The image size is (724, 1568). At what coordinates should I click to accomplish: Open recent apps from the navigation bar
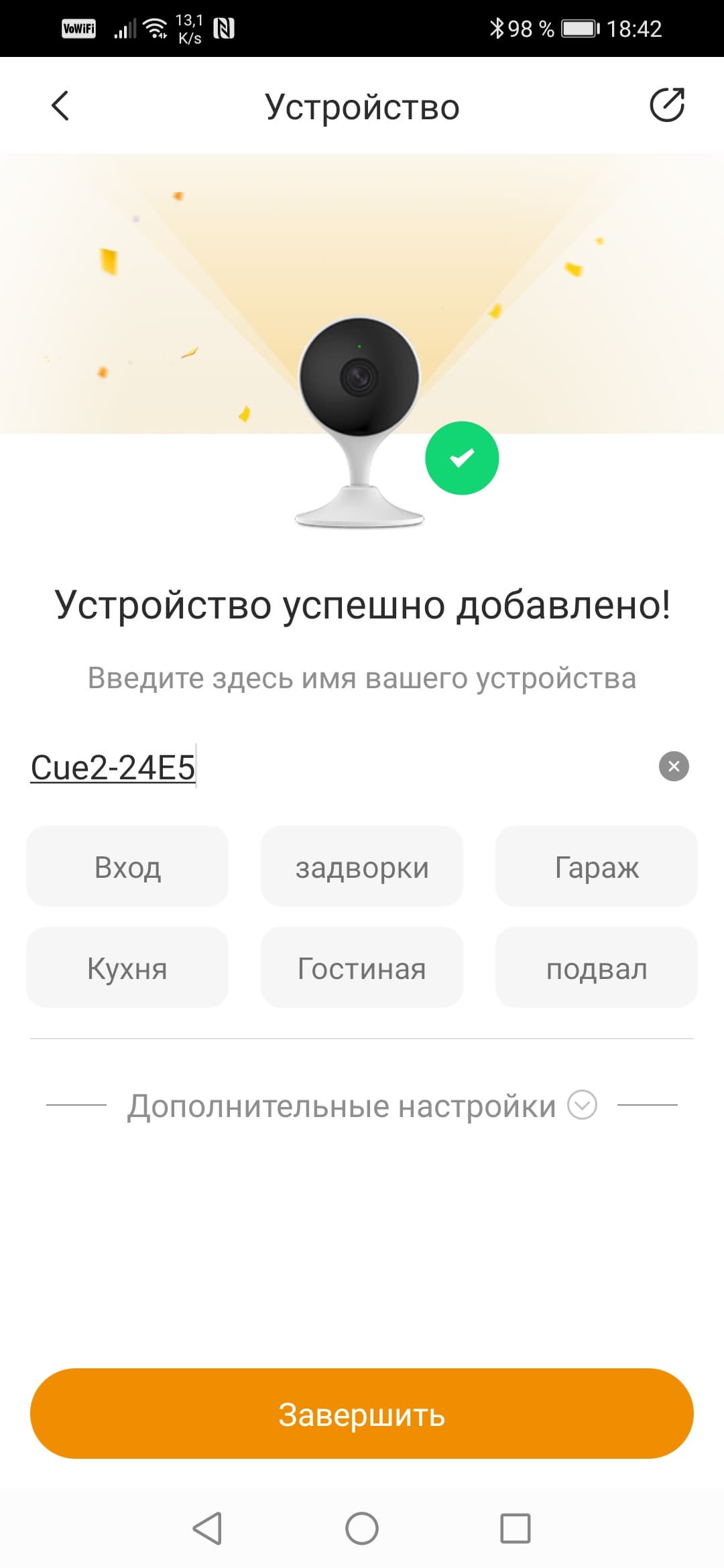pos(515,1528)
